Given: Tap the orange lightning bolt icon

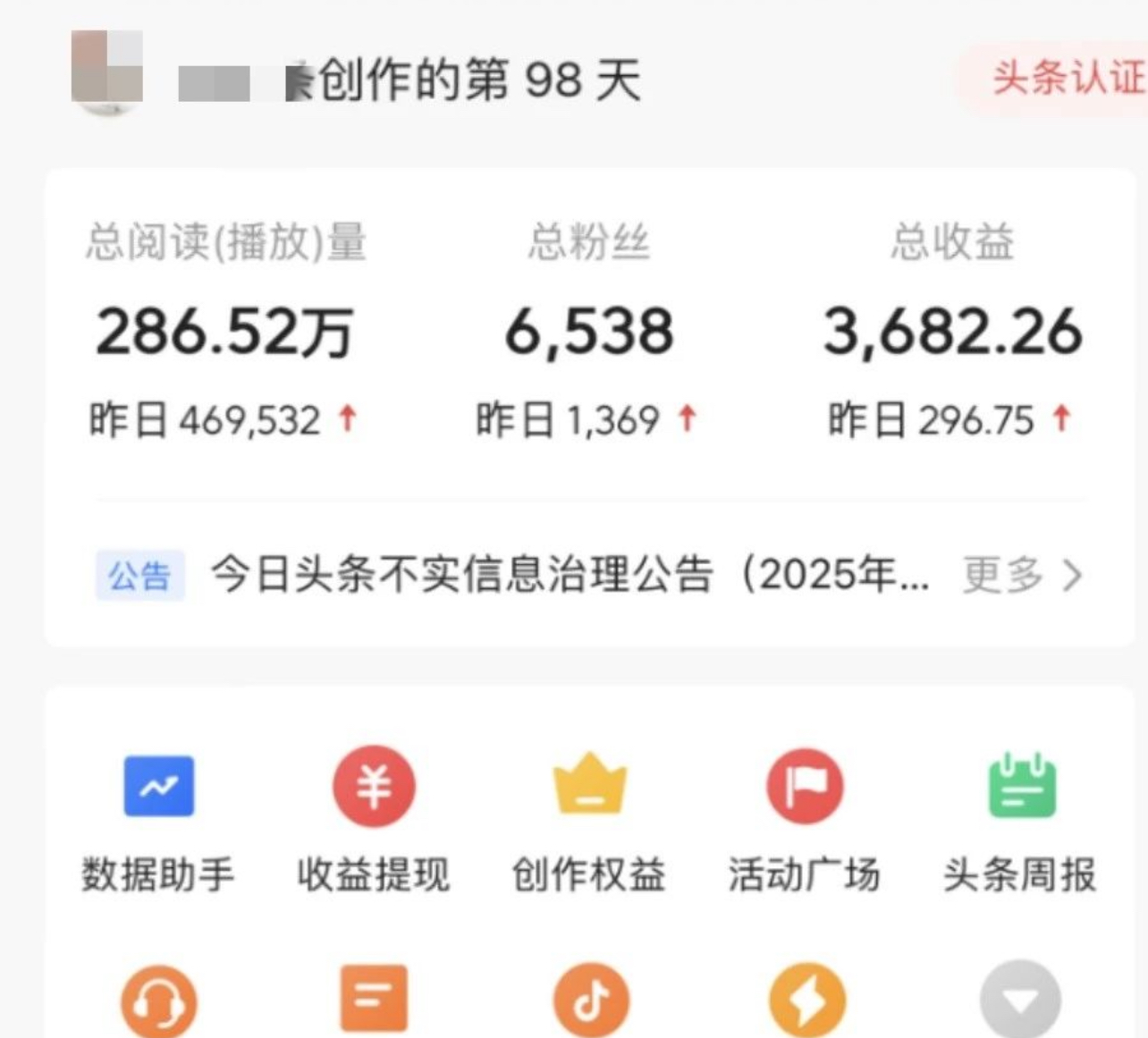Looking at the screenshot, I should (x=806, y=1001).
